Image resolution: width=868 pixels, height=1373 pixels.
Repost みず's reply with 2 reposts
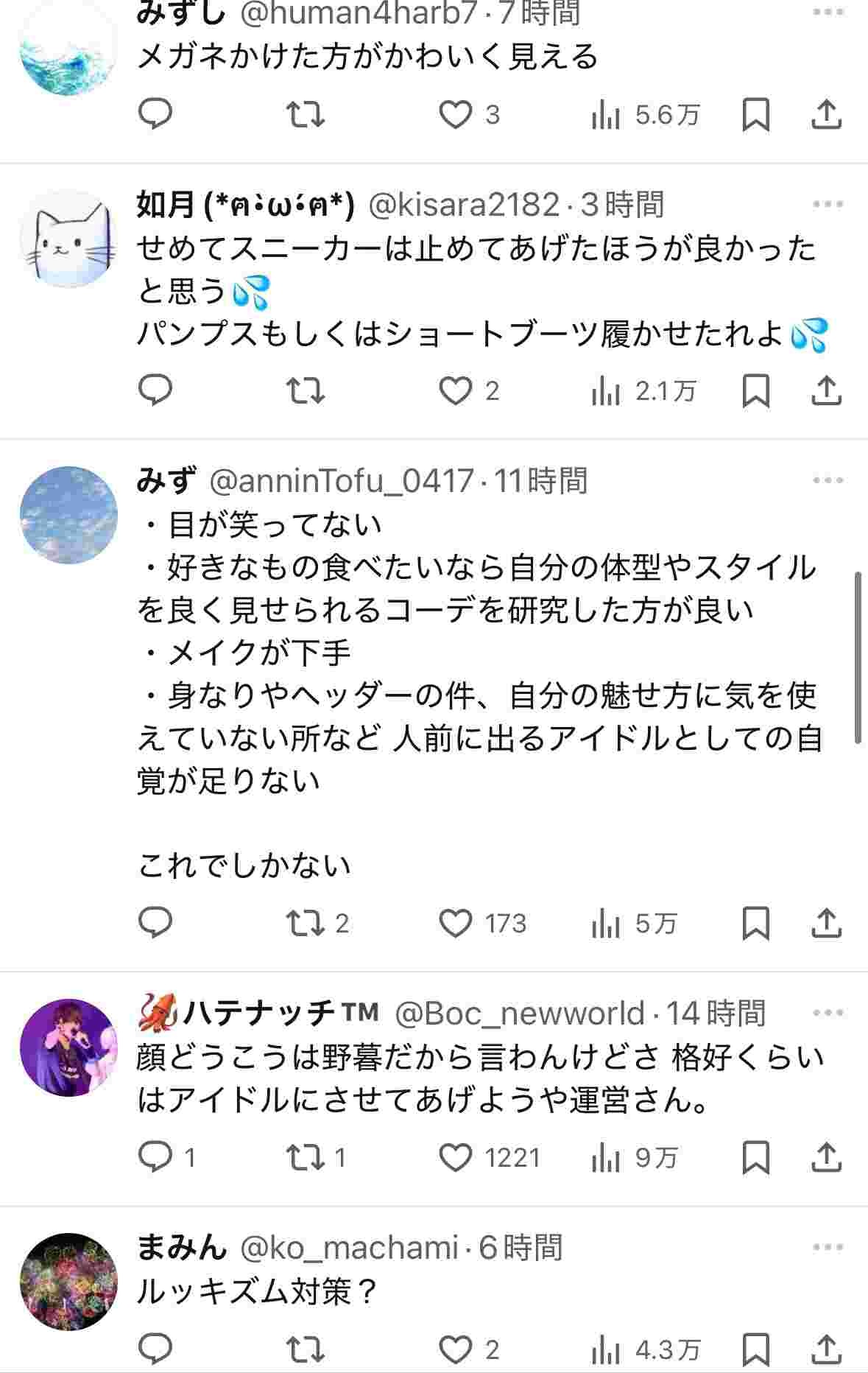point(305,923)
